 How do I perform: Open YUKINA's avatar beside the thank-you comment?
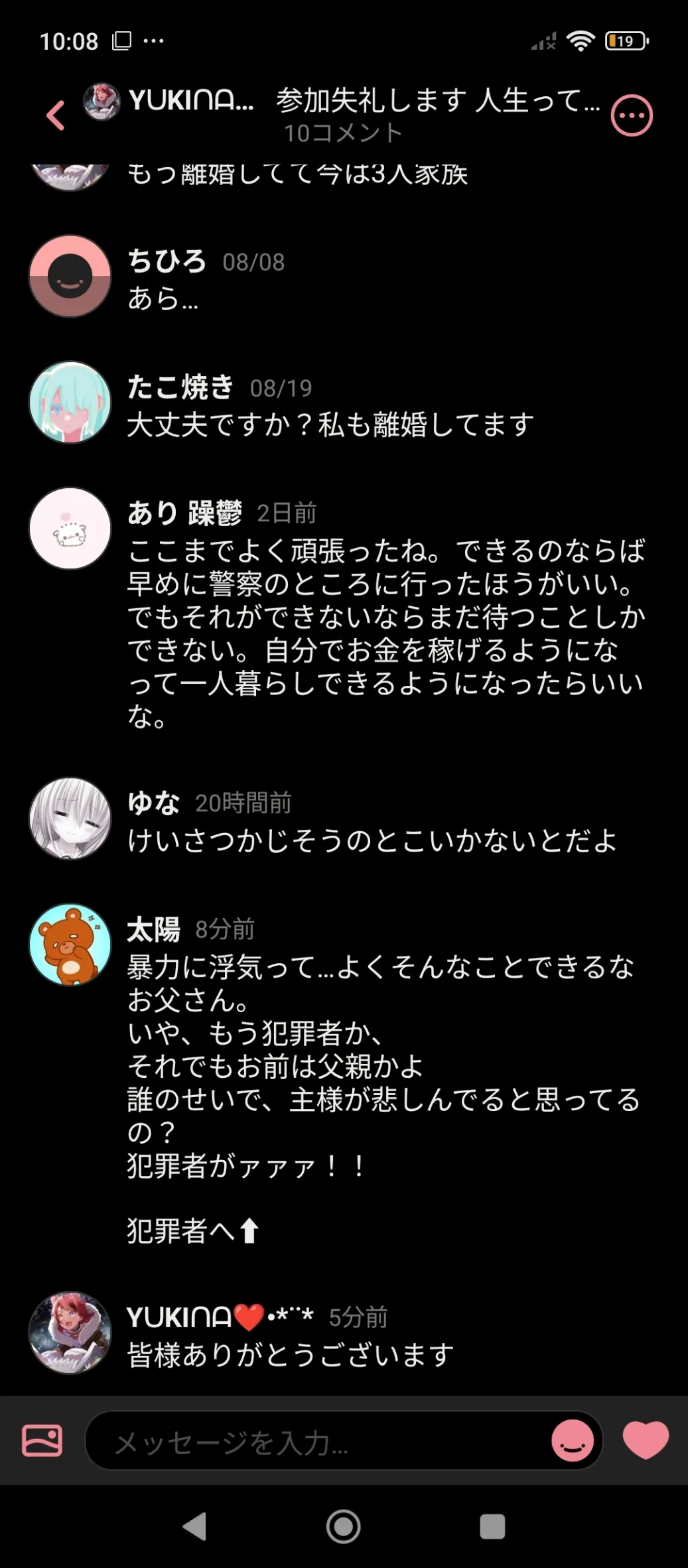click(70, 1333)
